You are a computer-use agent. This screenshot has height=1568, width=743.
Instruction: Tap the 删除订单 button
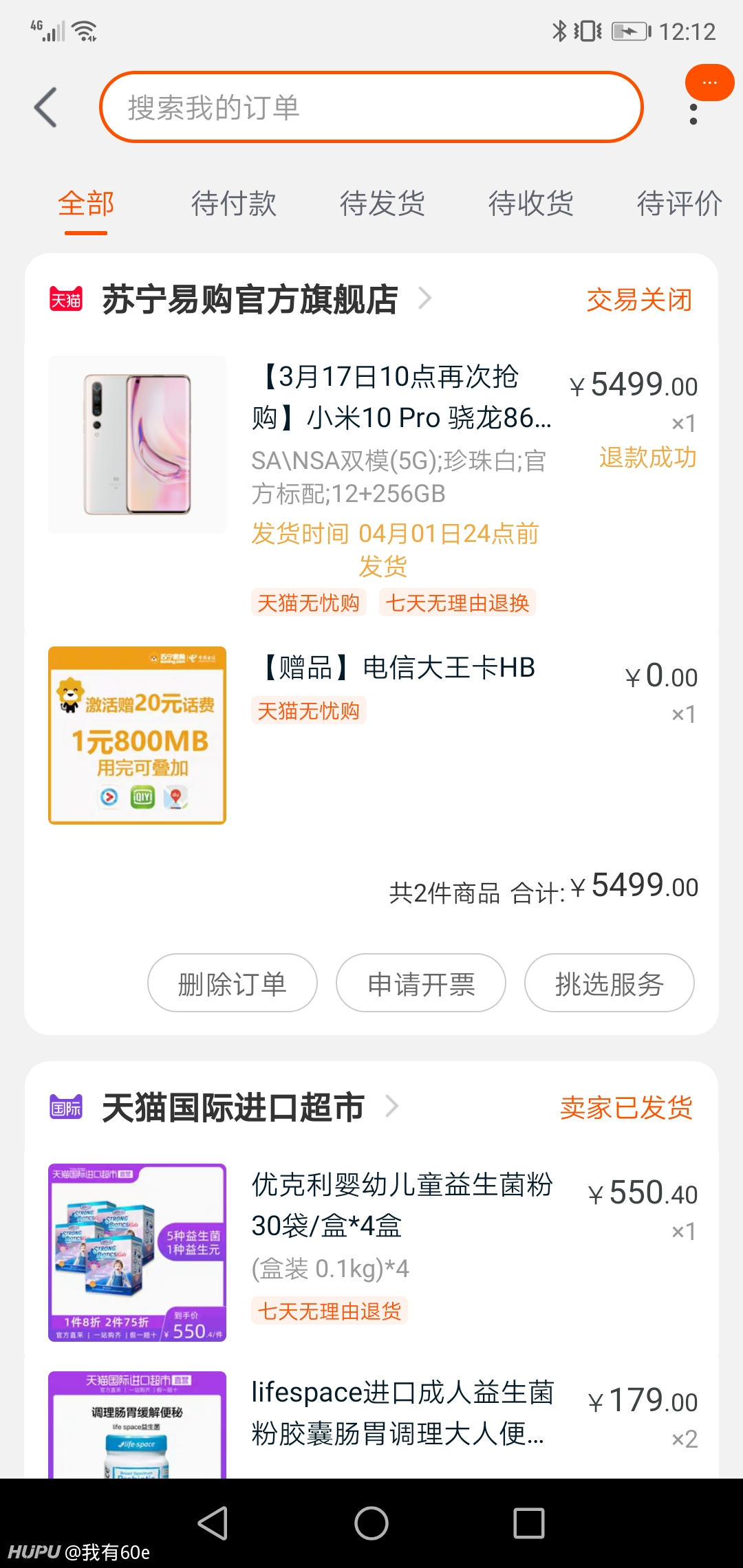[233, 983]
